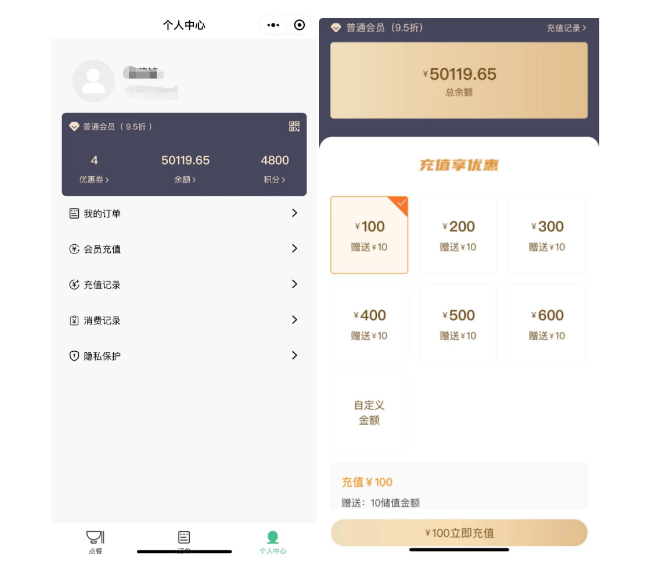Select the ¥500 recharge option
Image resolution: width=653 pixels, height=582 pixels.
[458, 324]
